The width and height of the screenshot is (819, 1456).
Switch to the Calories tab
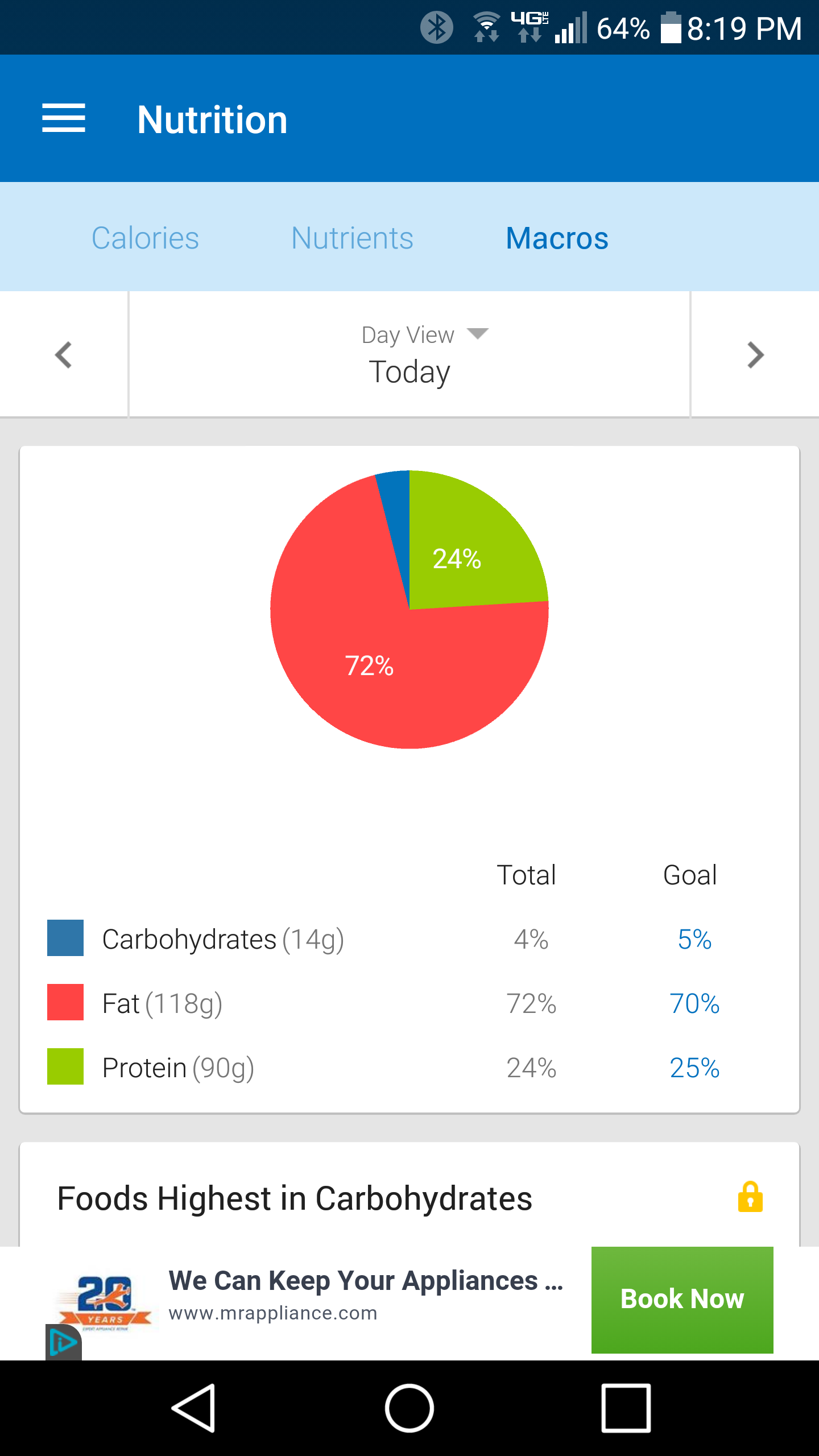tap(146, 238)
